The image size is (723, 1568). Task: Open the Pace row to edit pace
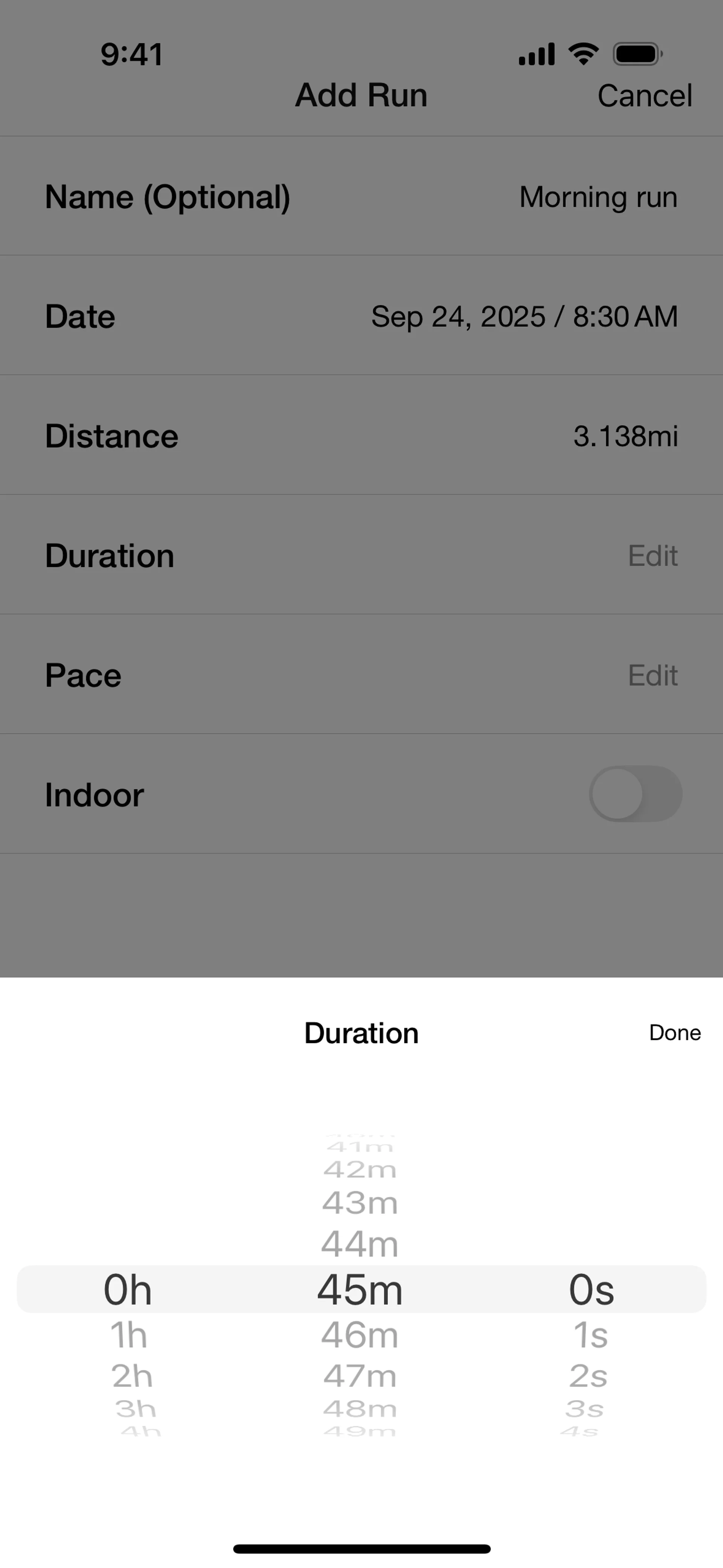(653, 675)
